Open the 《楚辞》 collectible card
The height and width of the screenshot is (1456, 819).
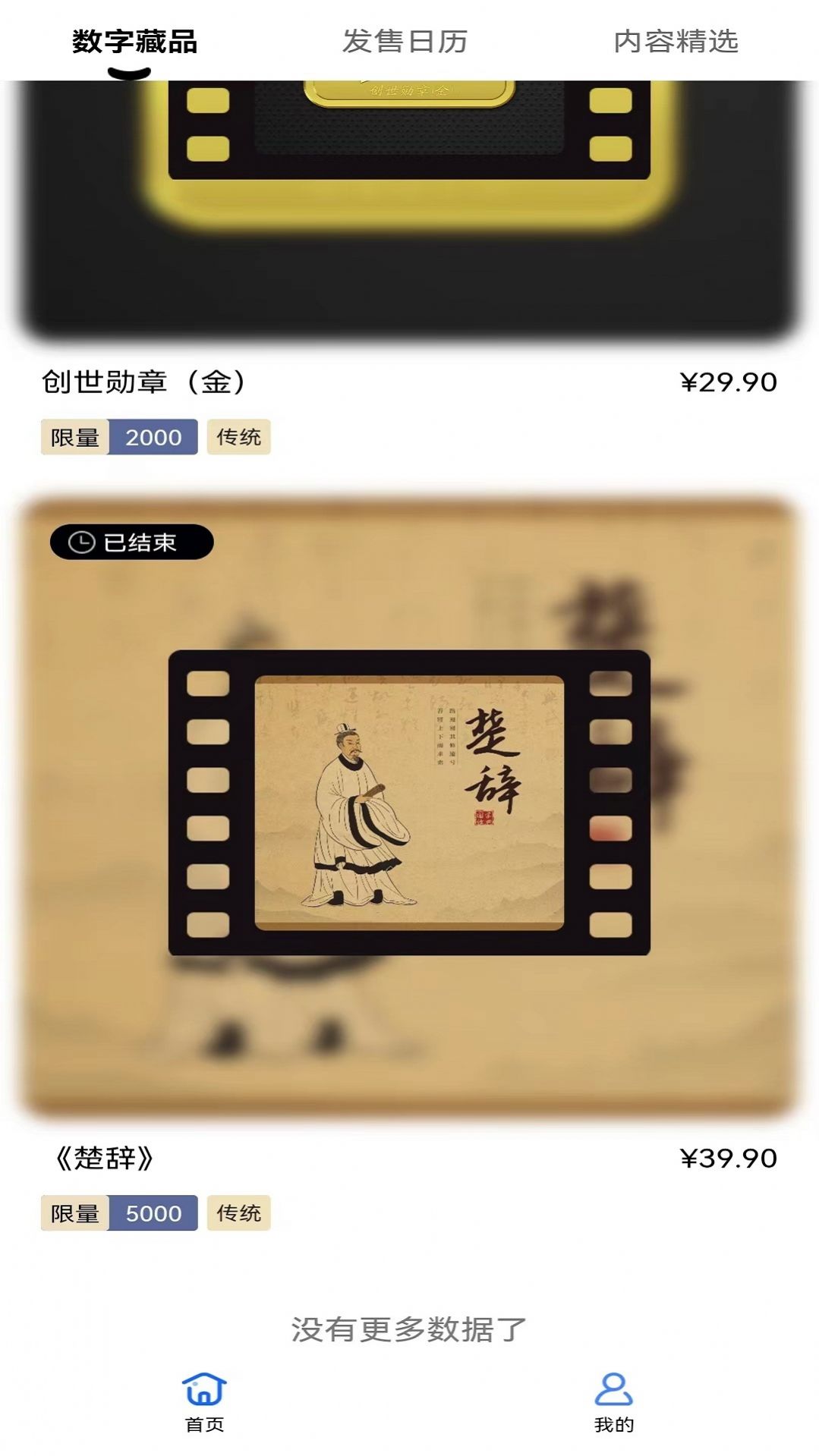(x=409, y=804)
